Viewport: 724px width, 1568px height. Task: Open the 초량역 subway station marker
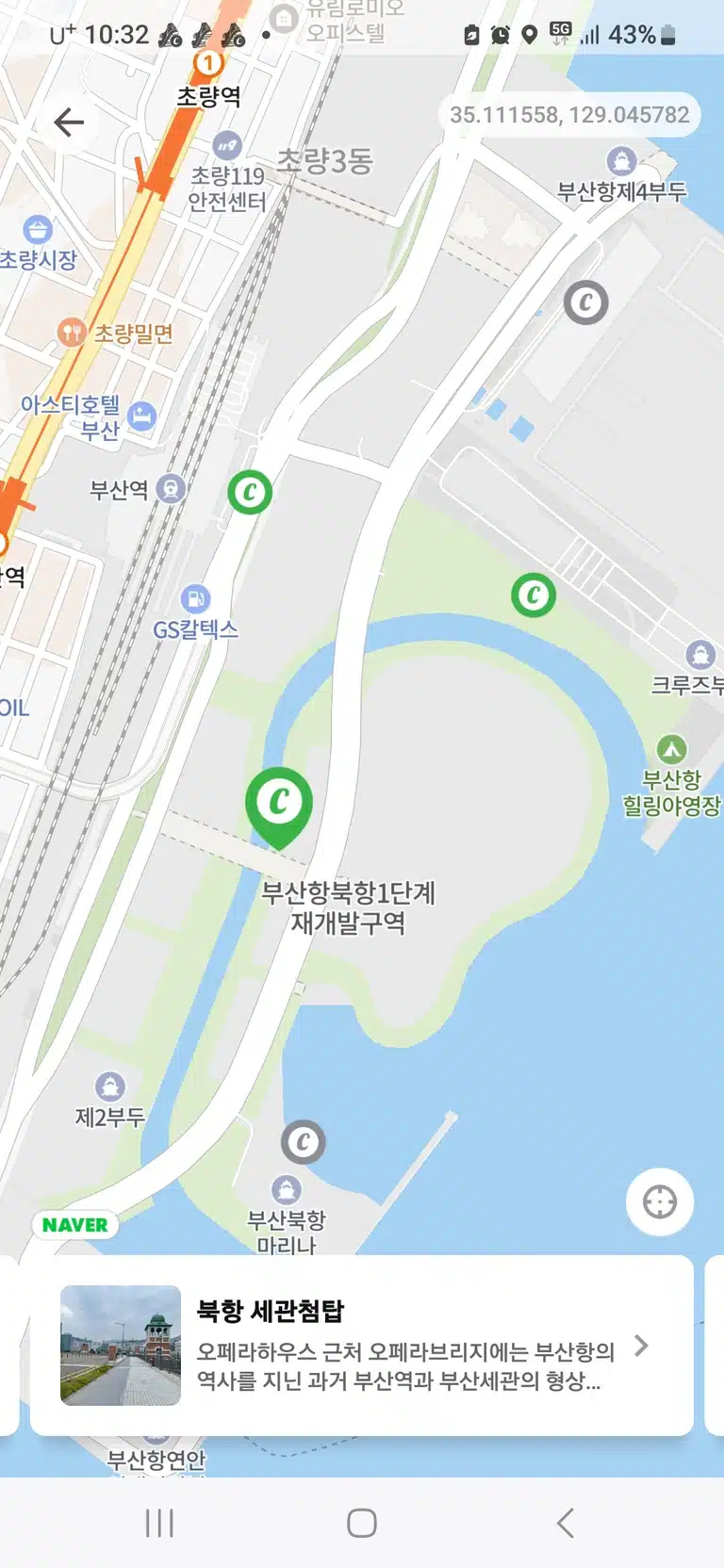[x=208, y=64]
